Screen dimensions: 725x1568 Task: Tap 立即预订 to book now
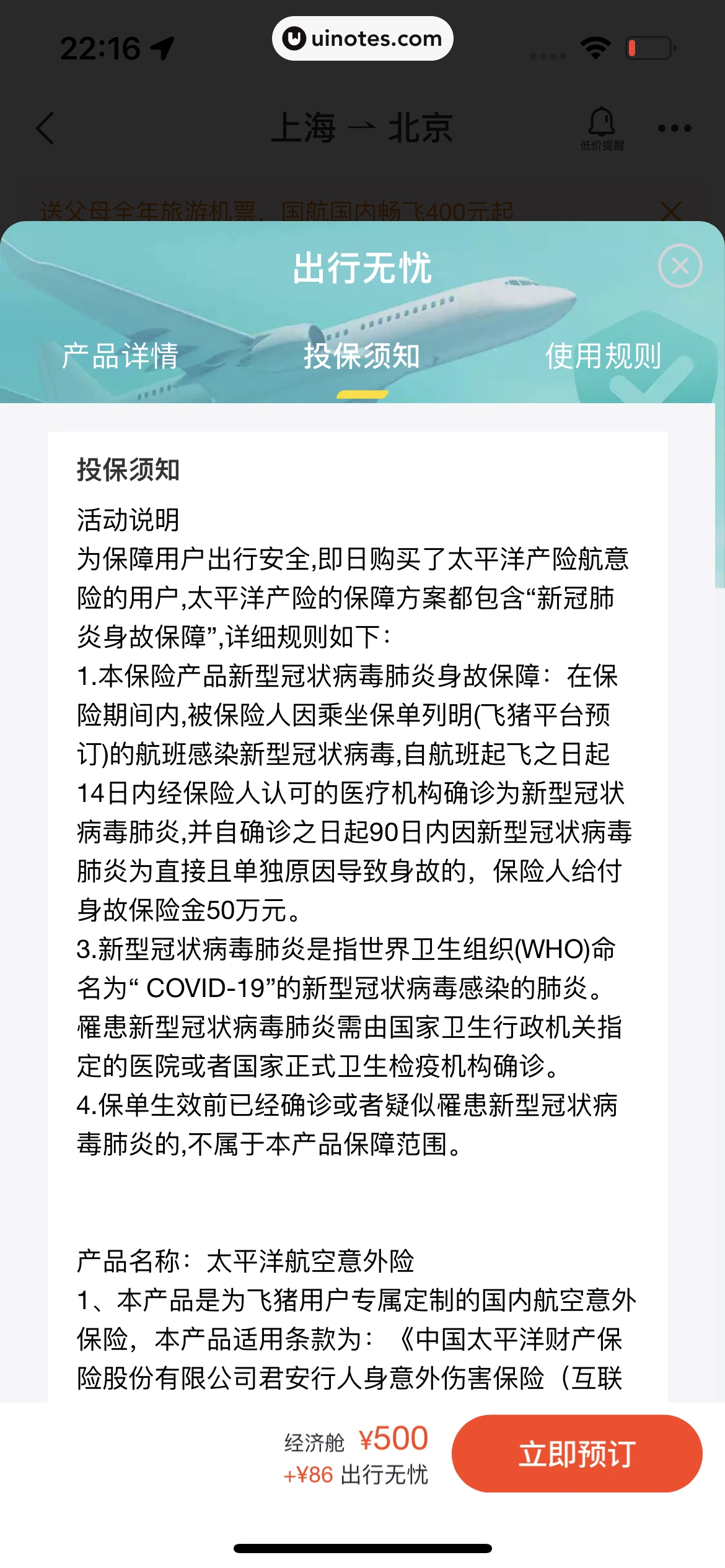(576, 1453)
